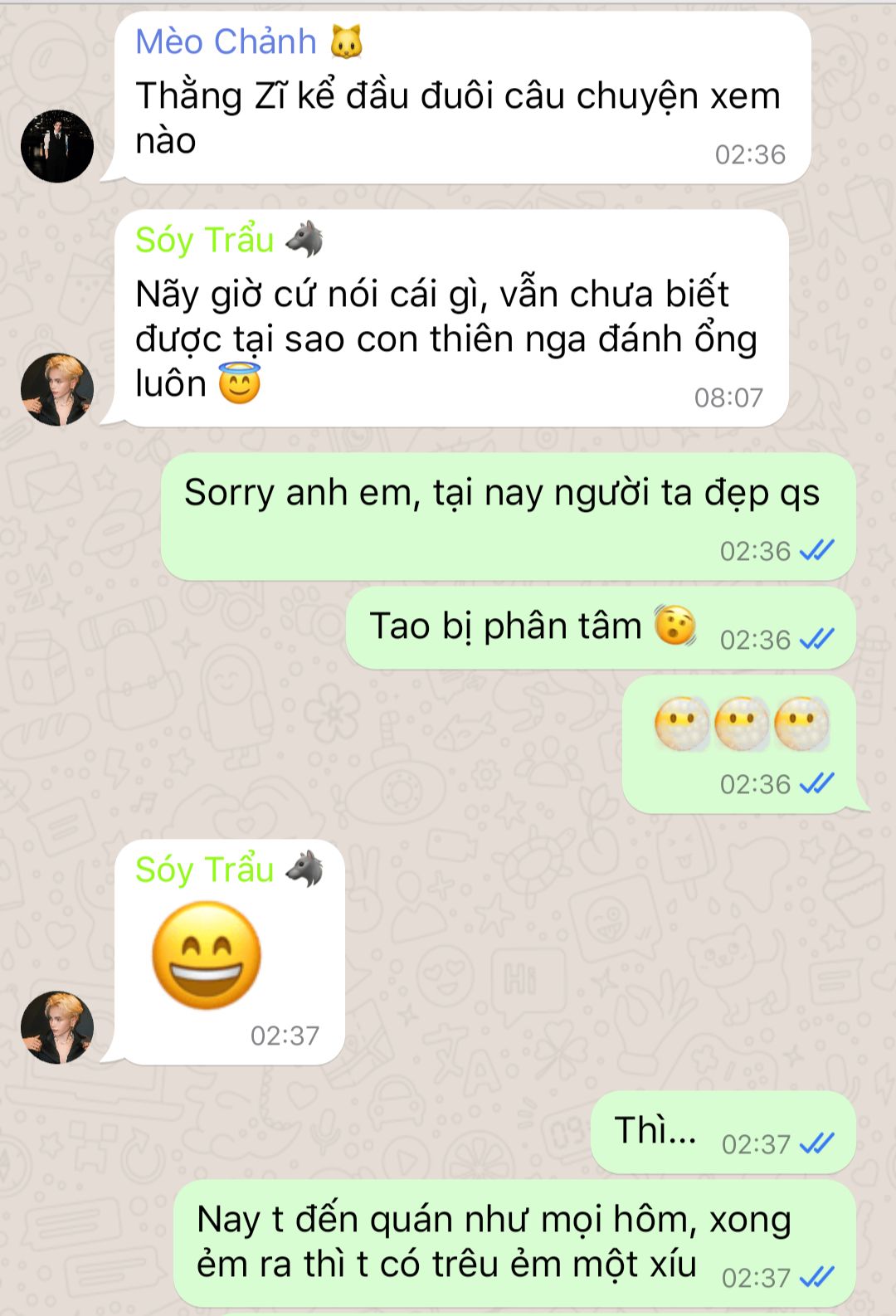896x1316 pixels.
Task: Tap Sóy Trẩu's name above the swan message
Action: 205,240
